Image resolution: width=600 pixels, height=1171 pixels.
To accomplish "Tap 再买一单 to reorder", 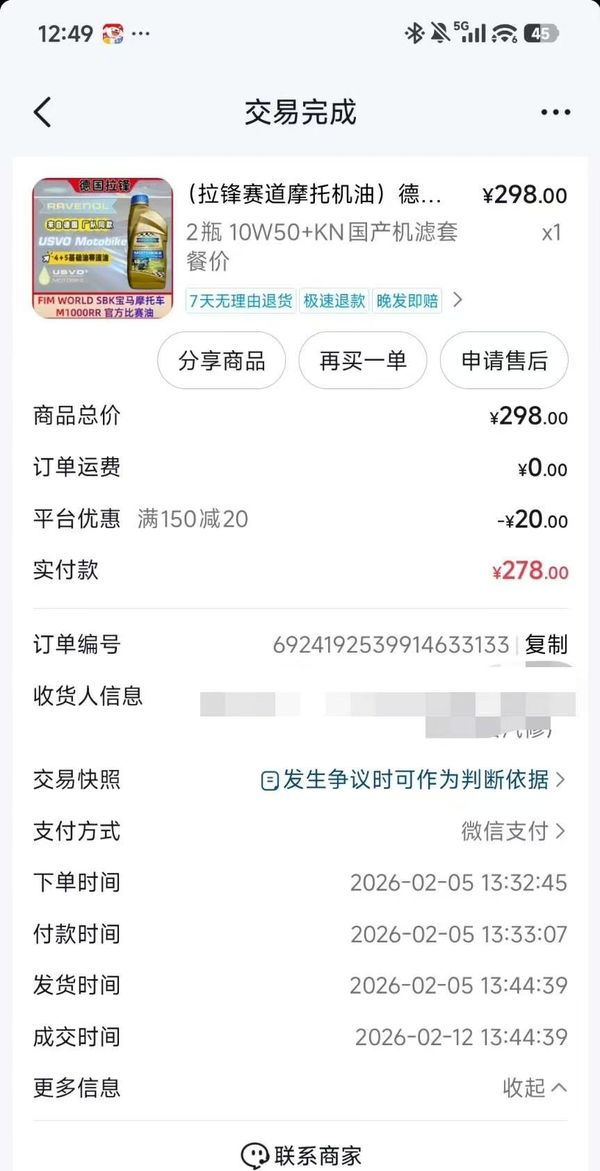I will 363,361.
